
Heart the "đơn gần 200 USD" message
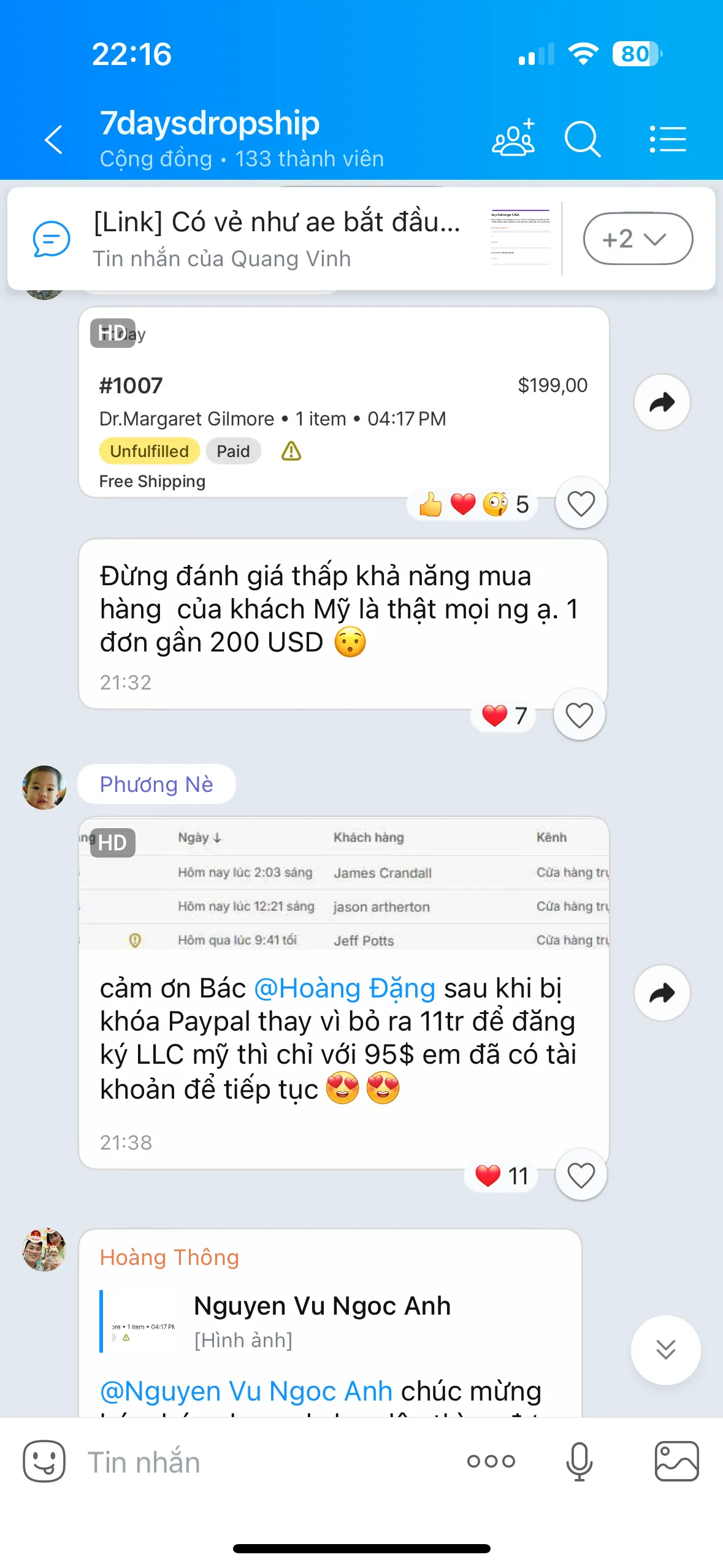[579, 715]
